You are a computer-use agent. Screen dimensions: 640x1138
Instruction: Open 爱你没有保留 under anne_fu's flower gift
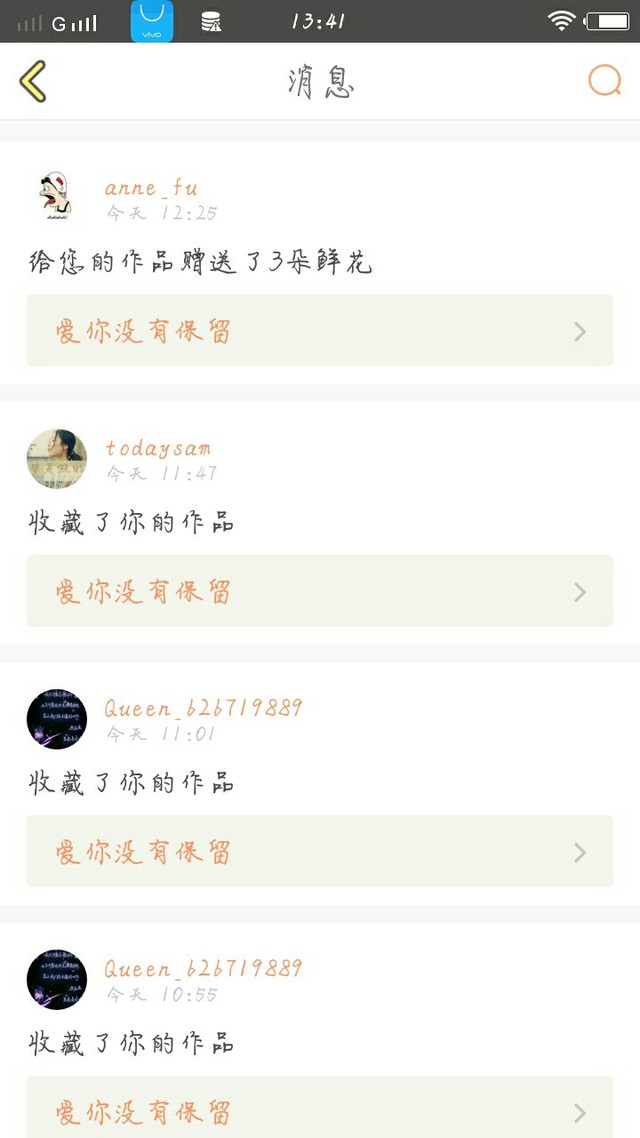pyautogui.click(x=320, y=331)
